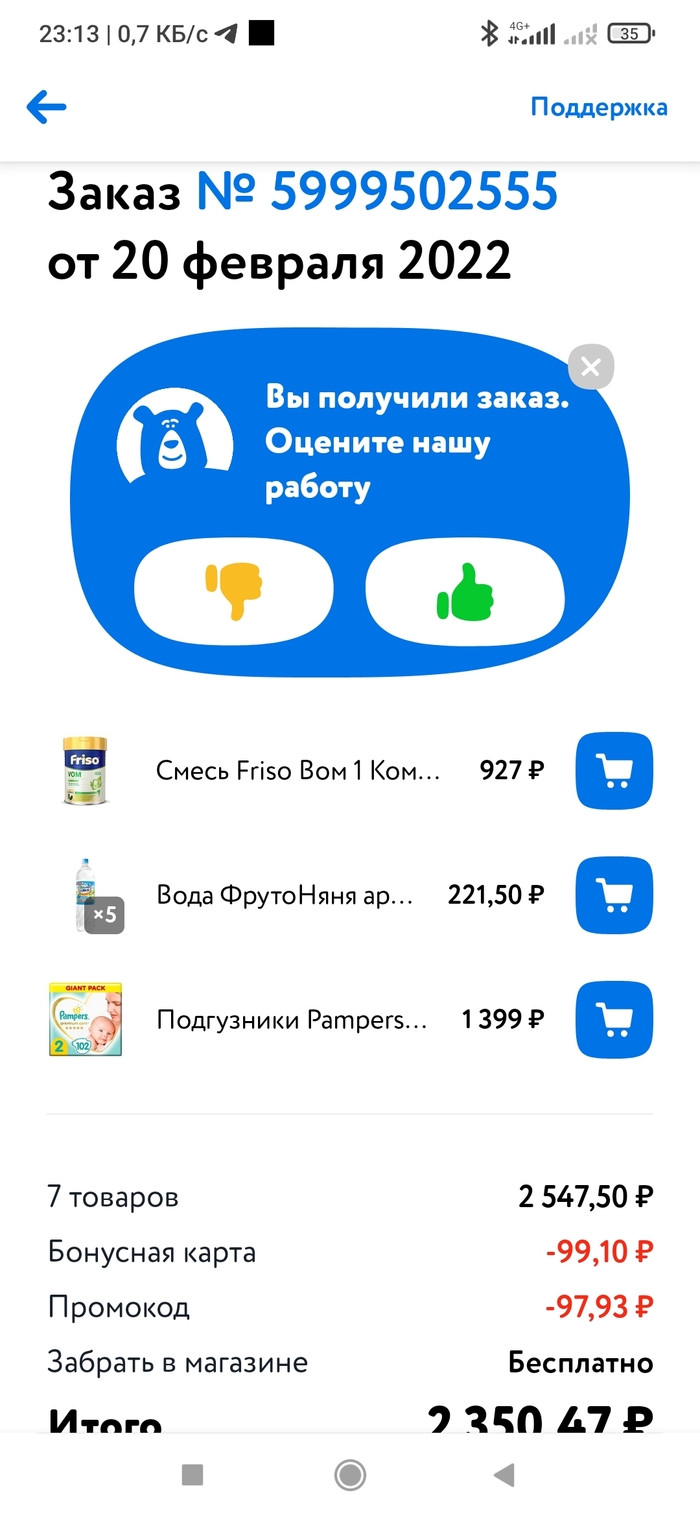Open the Вода ФрутоНяня product row
The width and height of the screenshot is (700, 1517).
point(285,895)
